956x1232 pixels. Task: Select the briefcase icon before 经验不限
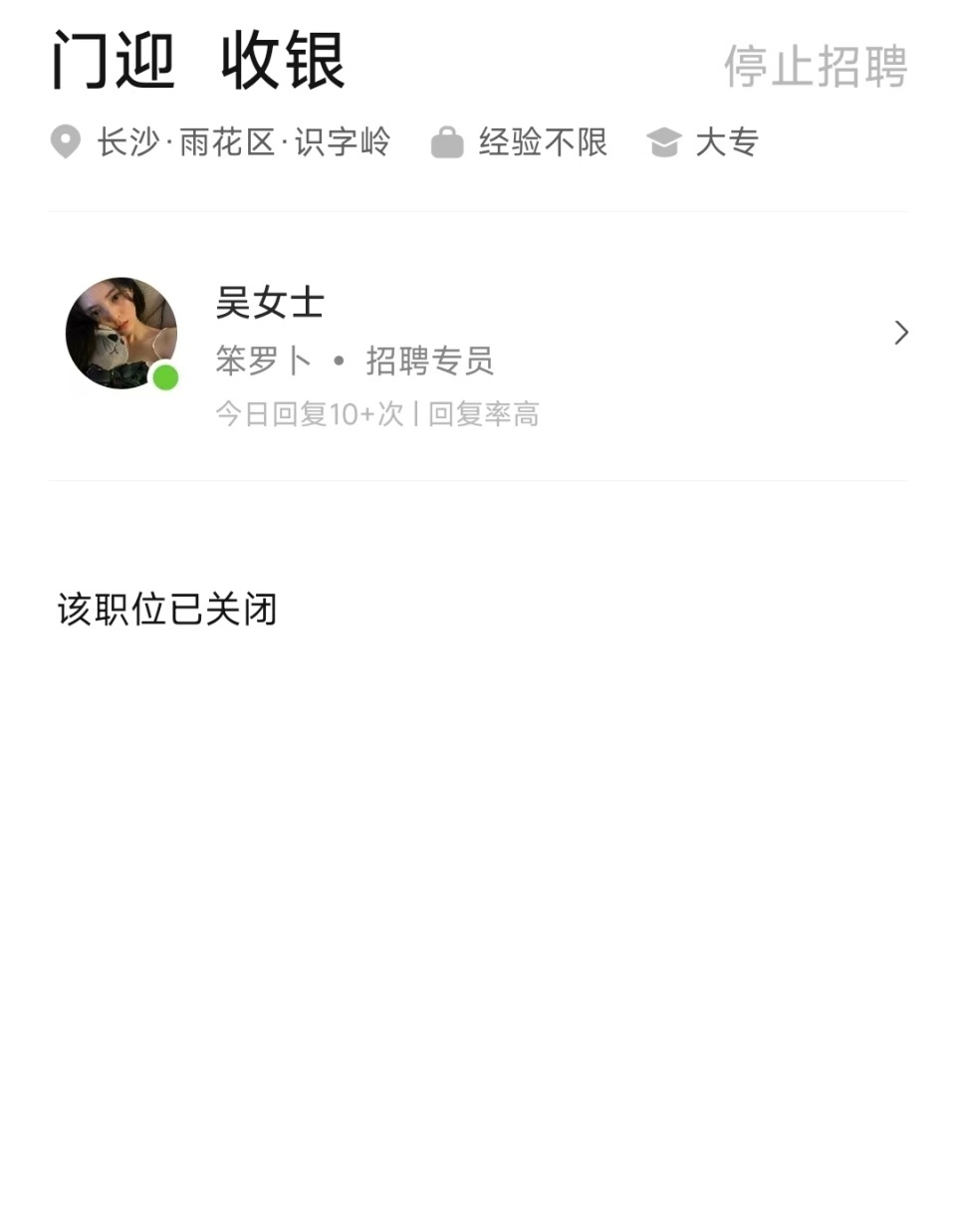[x=447, y=142]
